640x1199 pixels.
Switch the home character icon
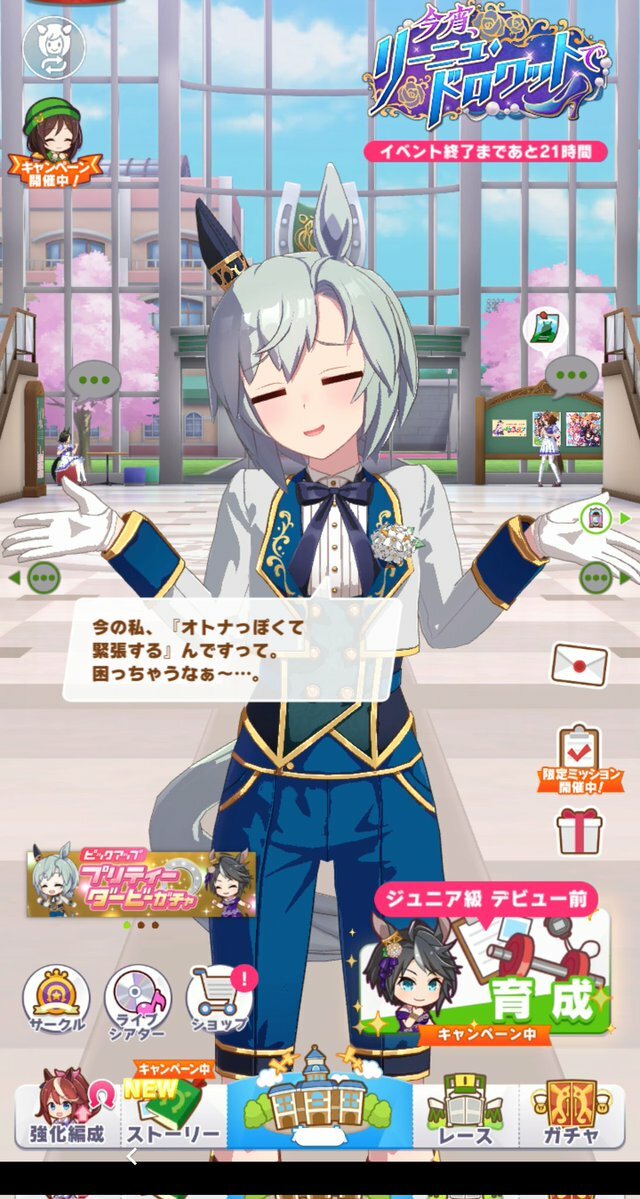pos(52,48)
